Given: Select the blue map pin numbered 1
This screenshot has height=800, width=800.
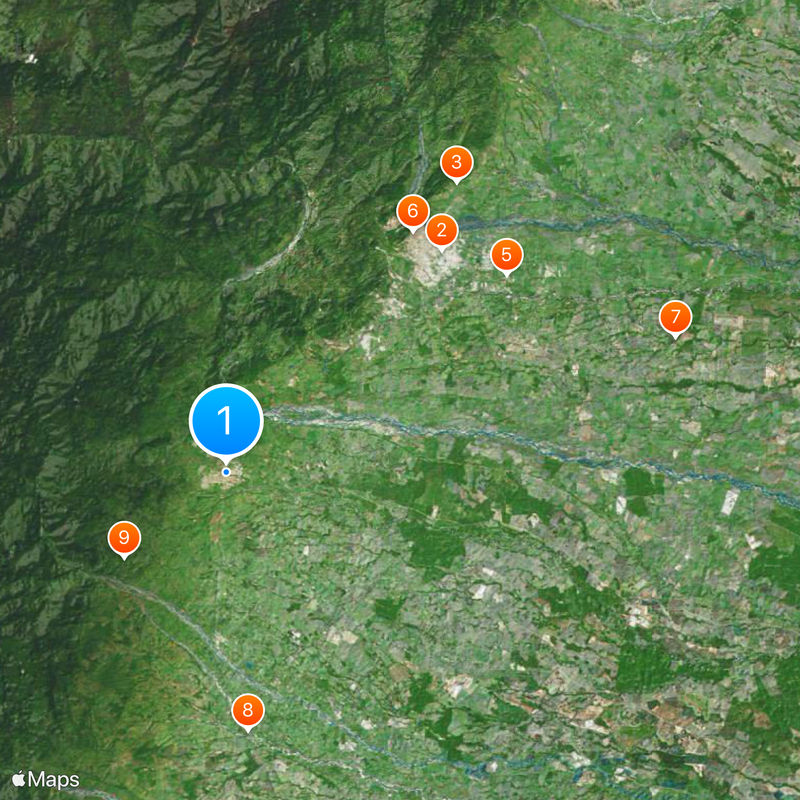Looking at the screenshot, I should tap(226, 421).
